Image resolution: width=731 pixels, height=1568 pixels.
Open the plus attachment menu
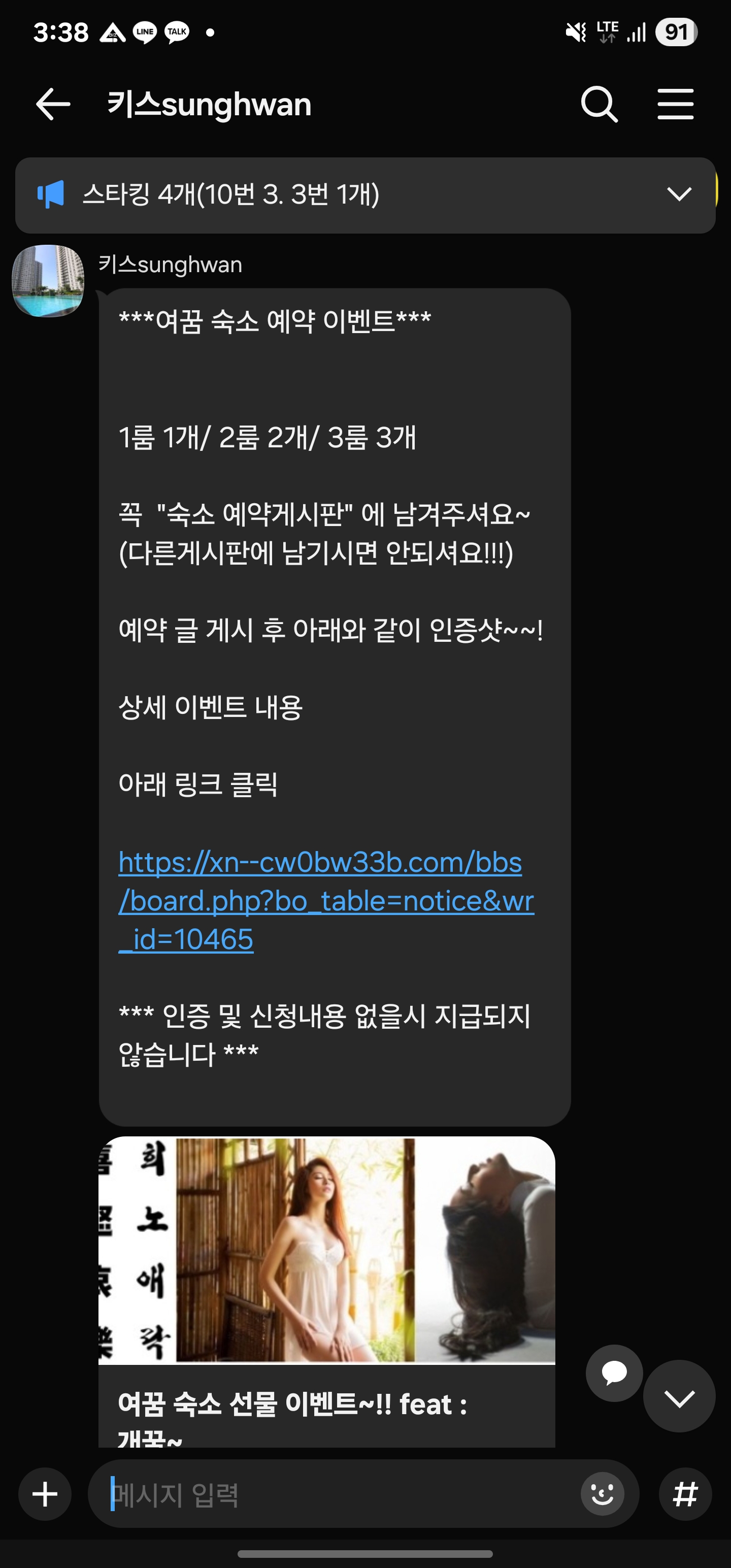(45, 1494)
